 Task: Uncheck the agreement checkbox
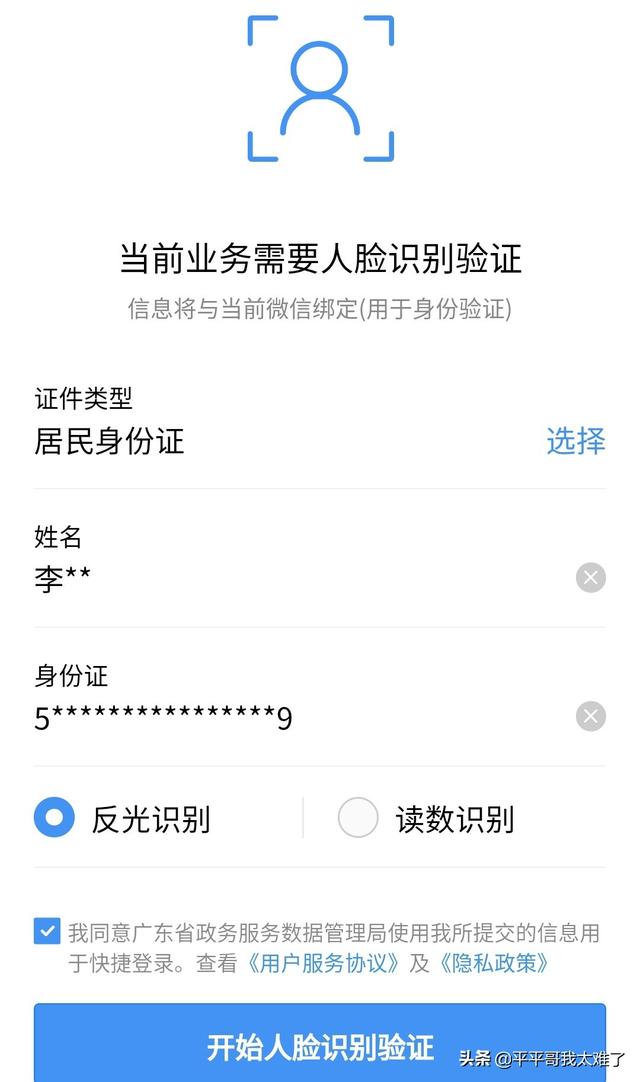pyautogui.click(x=47, y=932)
